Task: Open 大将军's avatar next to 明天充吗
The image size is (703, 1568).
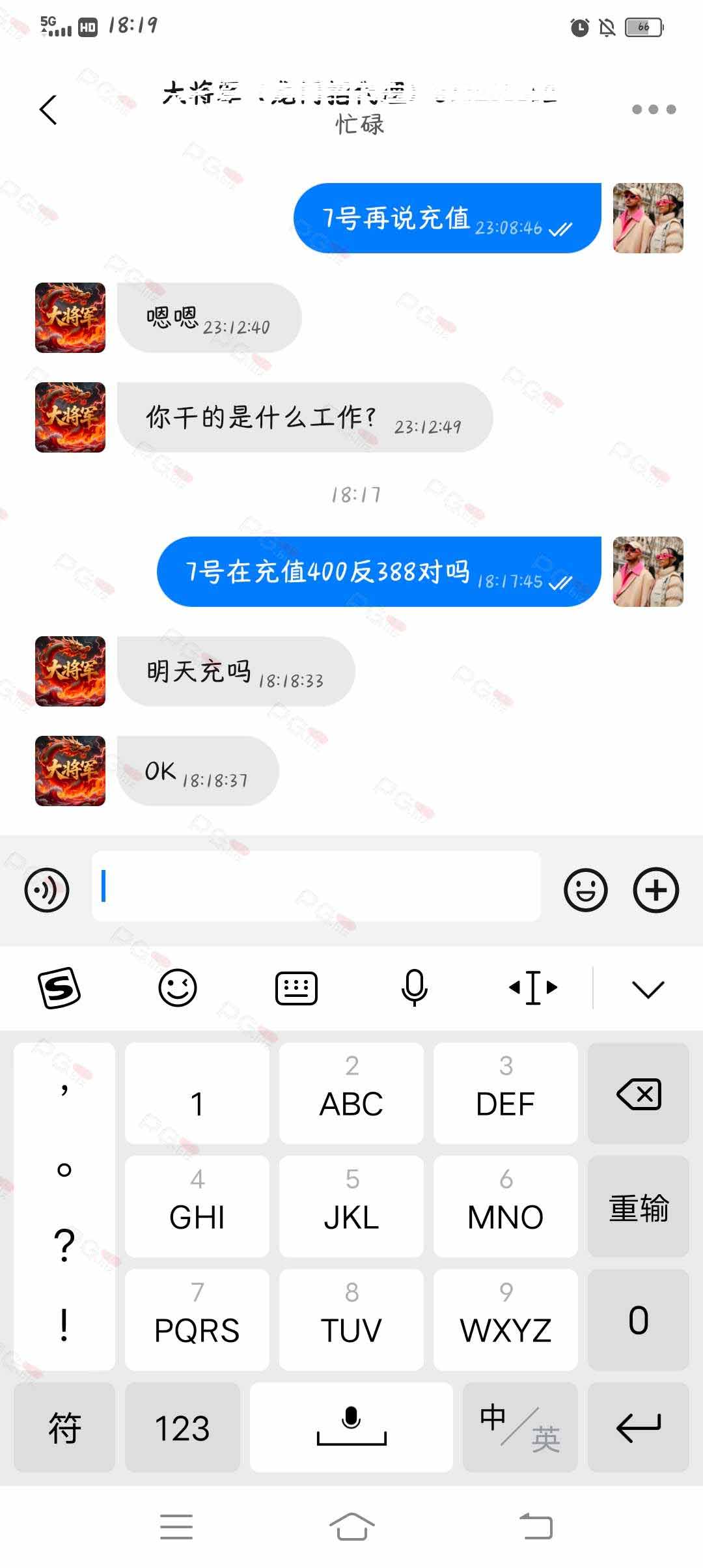Action: [x=70, y=671]
